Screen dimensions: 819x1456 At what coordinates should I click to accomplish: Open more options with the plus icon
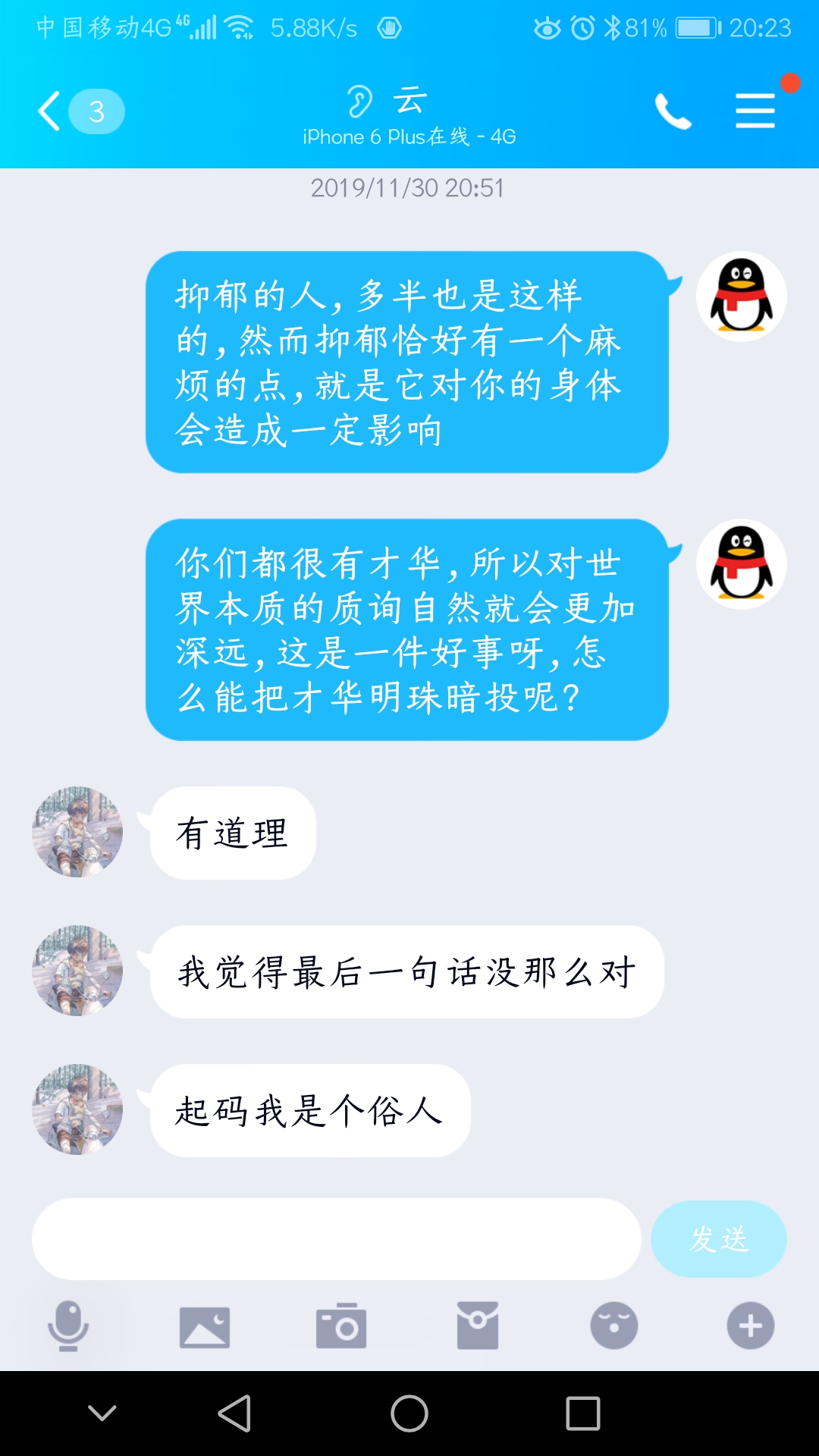pyautogui.click(x=751, y=1326)
